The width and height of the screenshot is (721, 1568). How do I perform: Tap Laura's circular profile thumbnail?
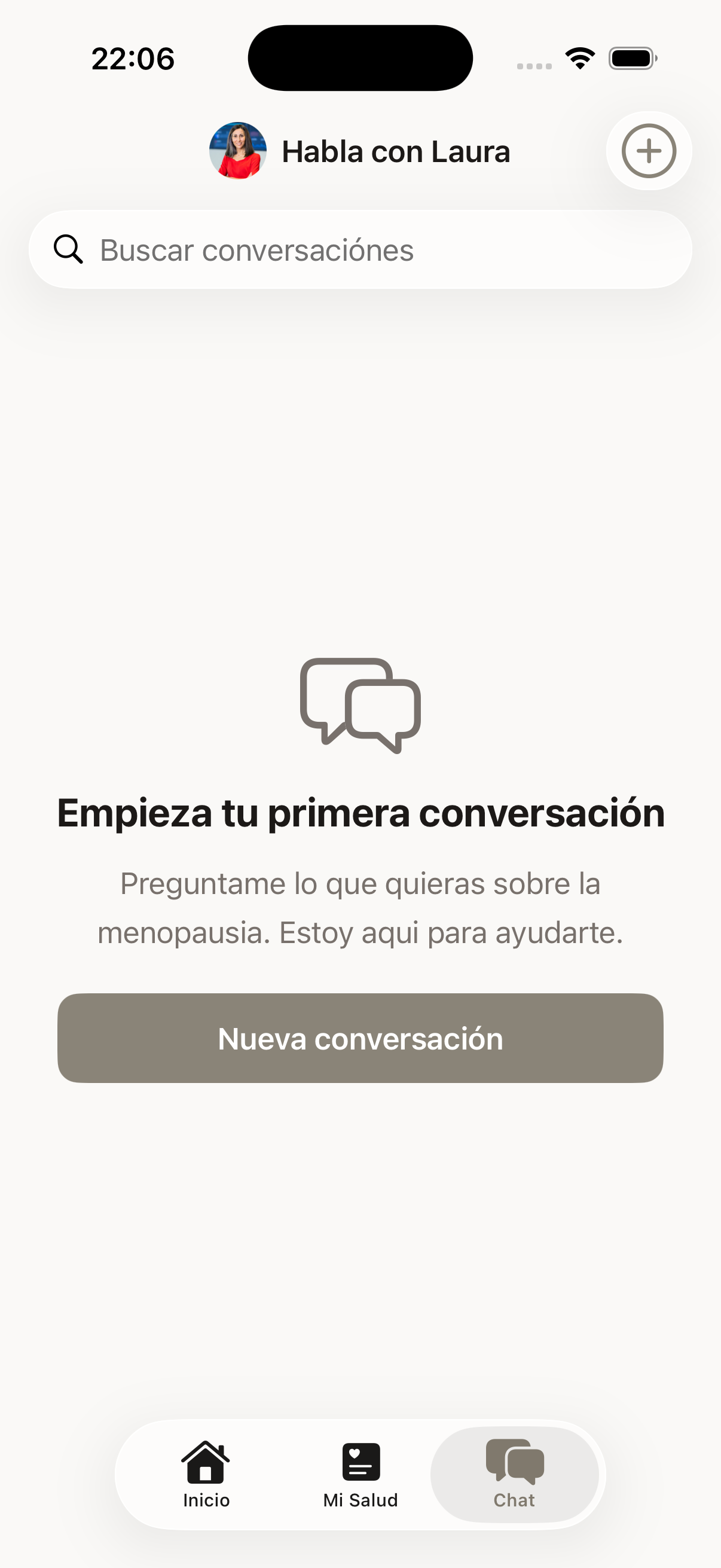click(x=239, y=151)
